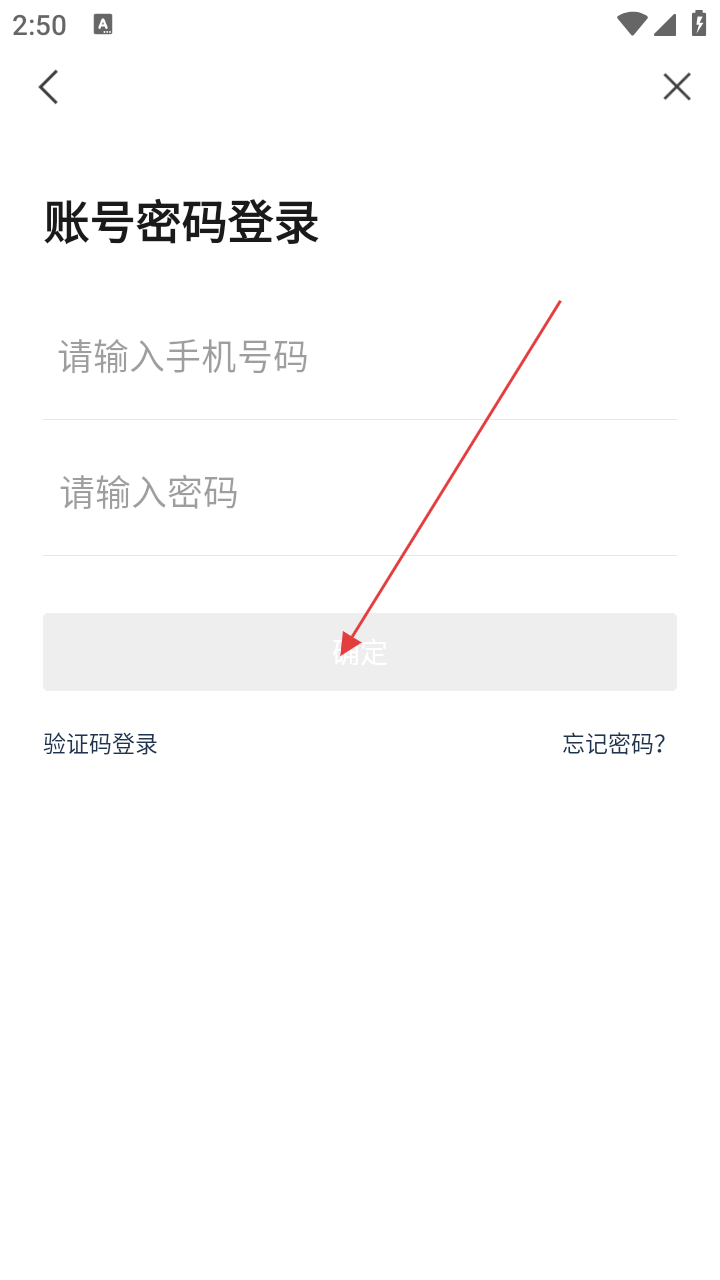Viewport: 720px width, 1280px height.
Task: Go back using the top-left arrow
Action: pos(48,87)
